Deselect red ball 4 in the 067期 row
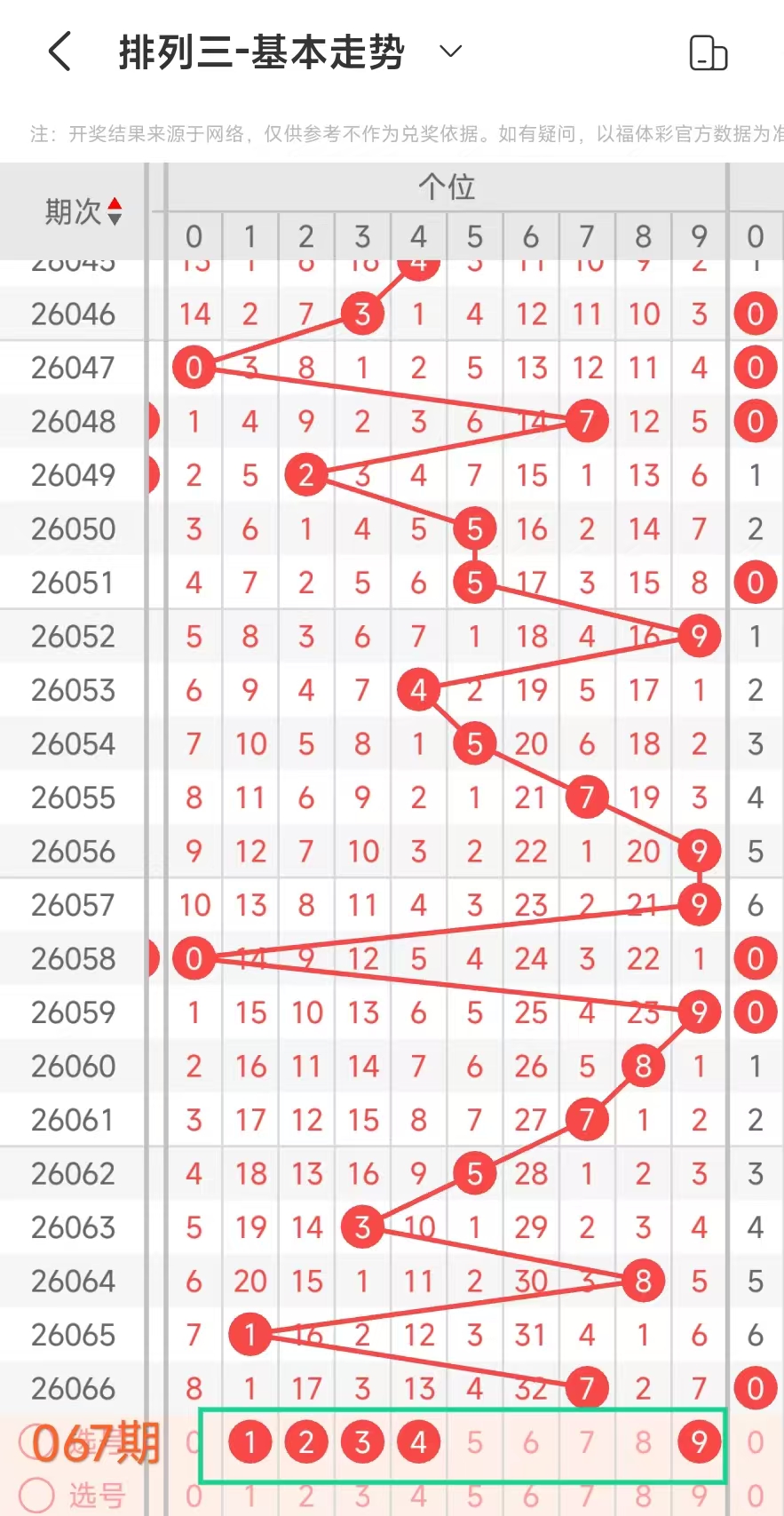The width and height of the screenshot is (784, 1516). [418, 1442]
